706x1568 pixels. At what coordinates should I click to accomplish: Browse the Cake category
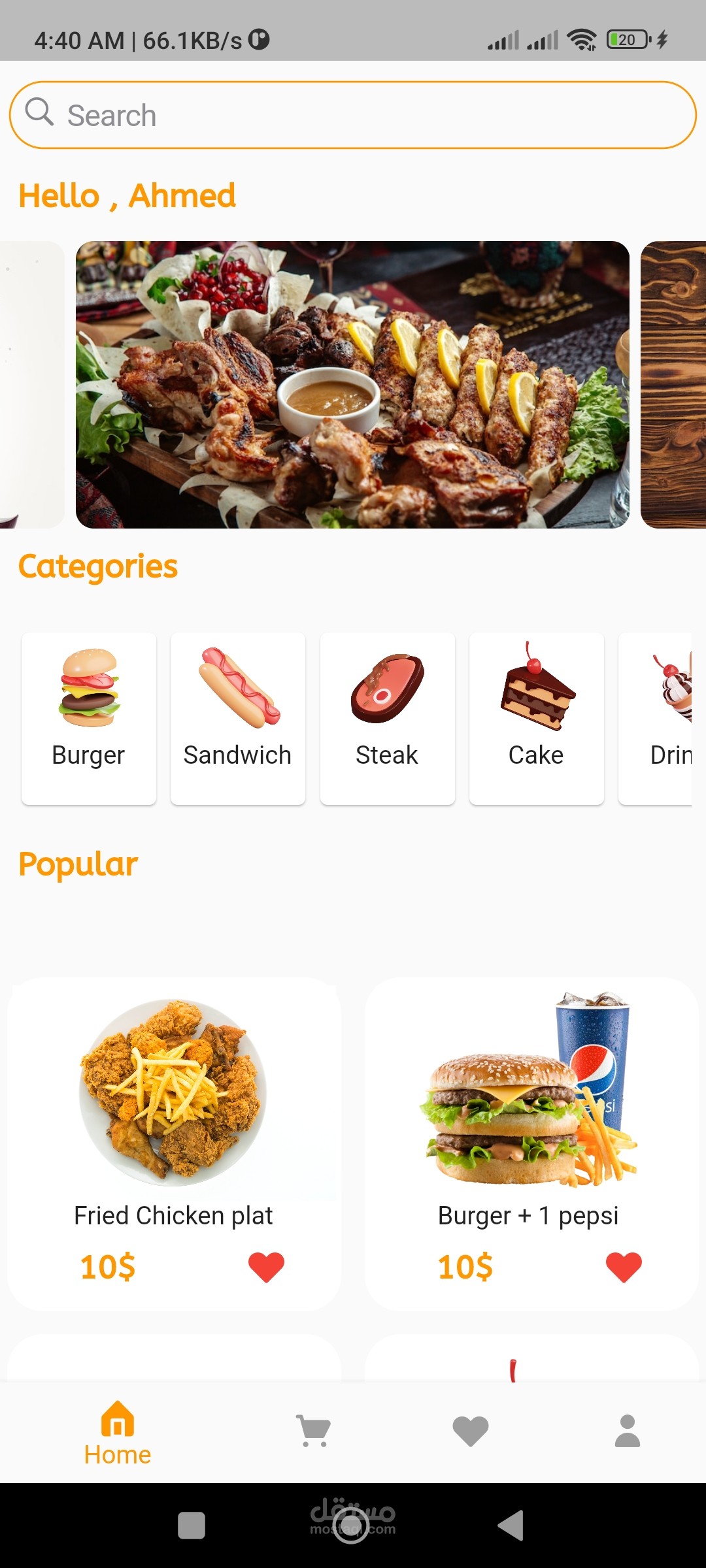(536, 717)
